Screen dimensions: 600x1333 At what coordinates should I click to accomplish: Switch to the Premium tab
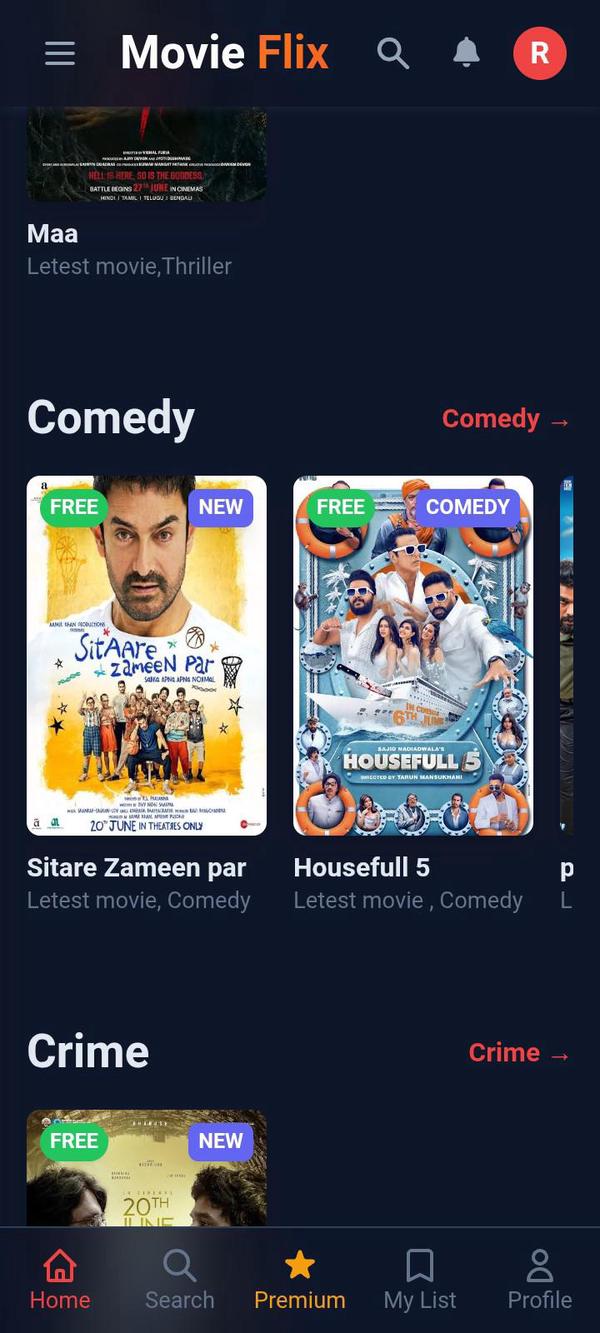coord(300,1280)
